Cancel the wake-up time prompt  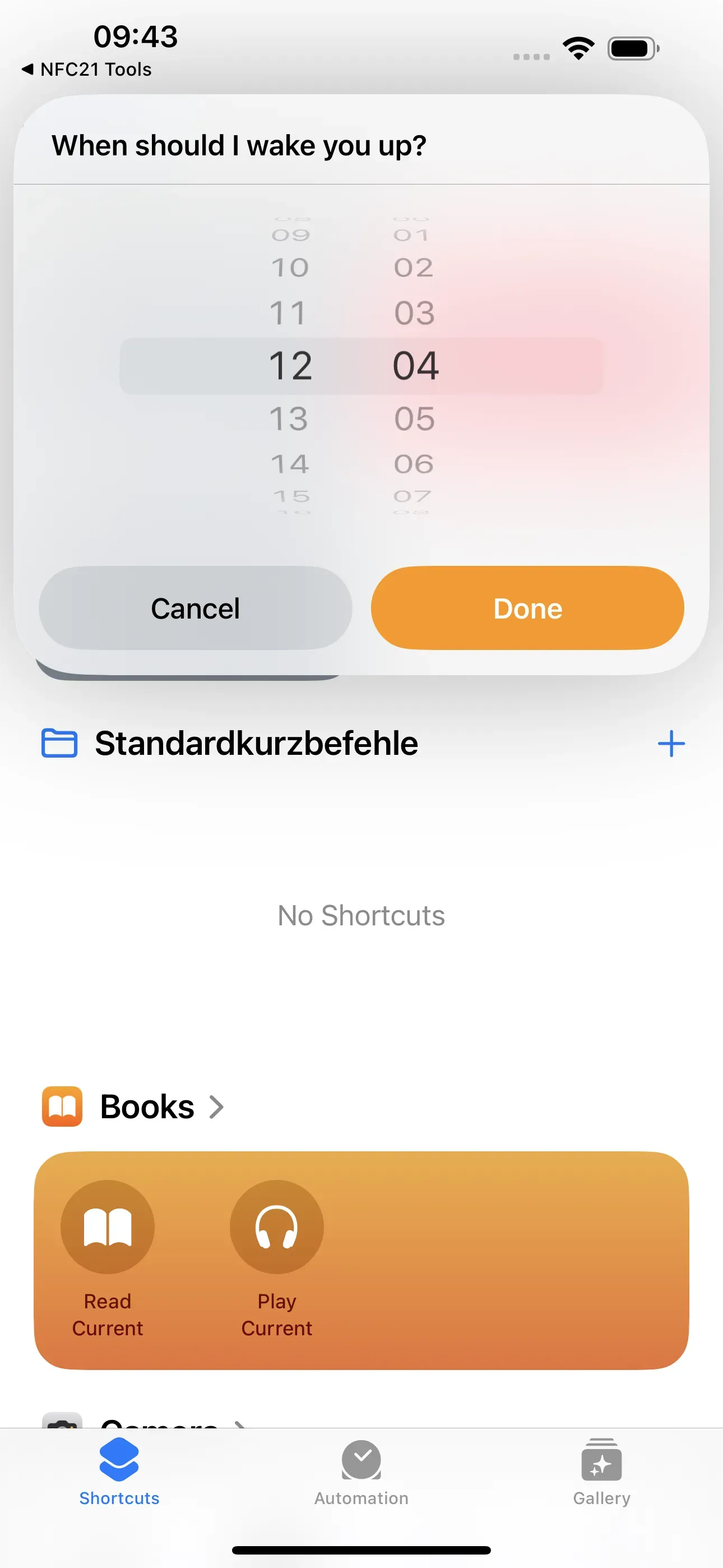click(196, 608)
